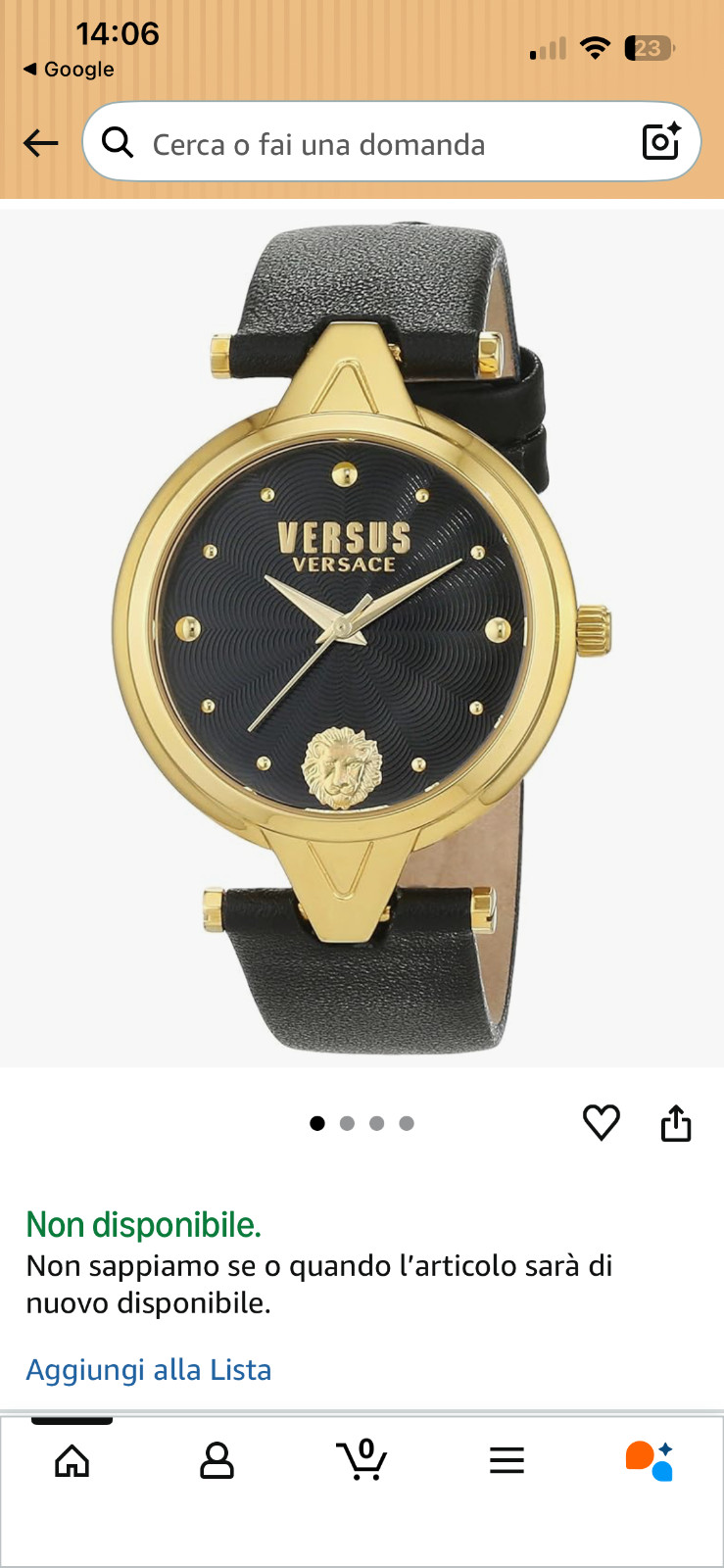Open the Versus Versace watch image

pos(362,637)
